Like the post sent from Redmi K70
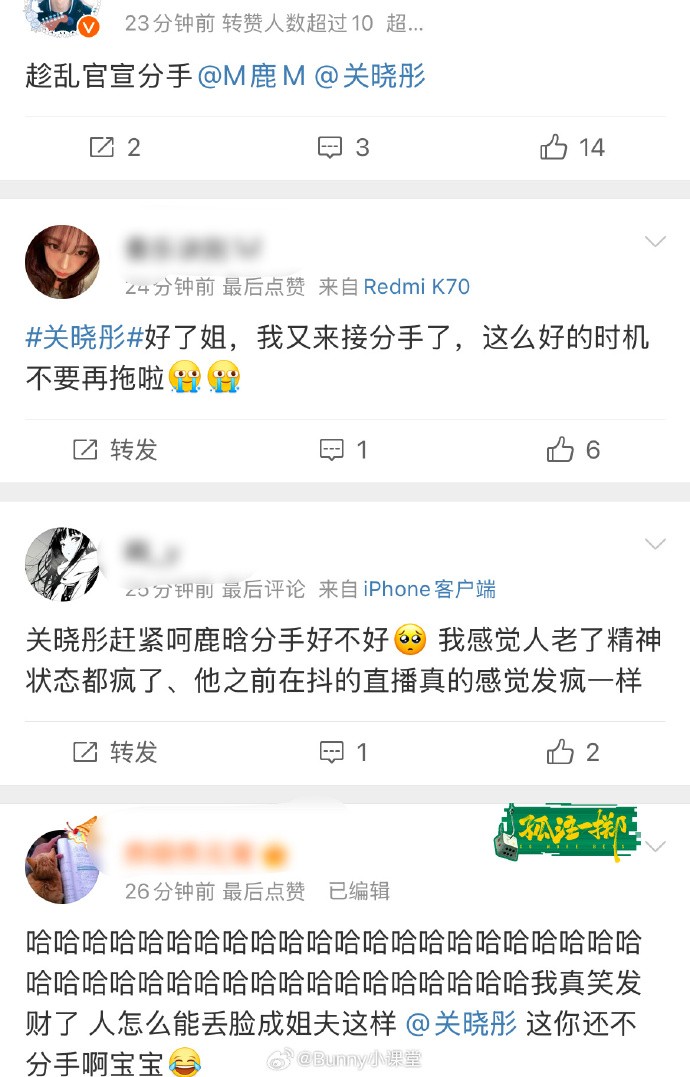 572,450
